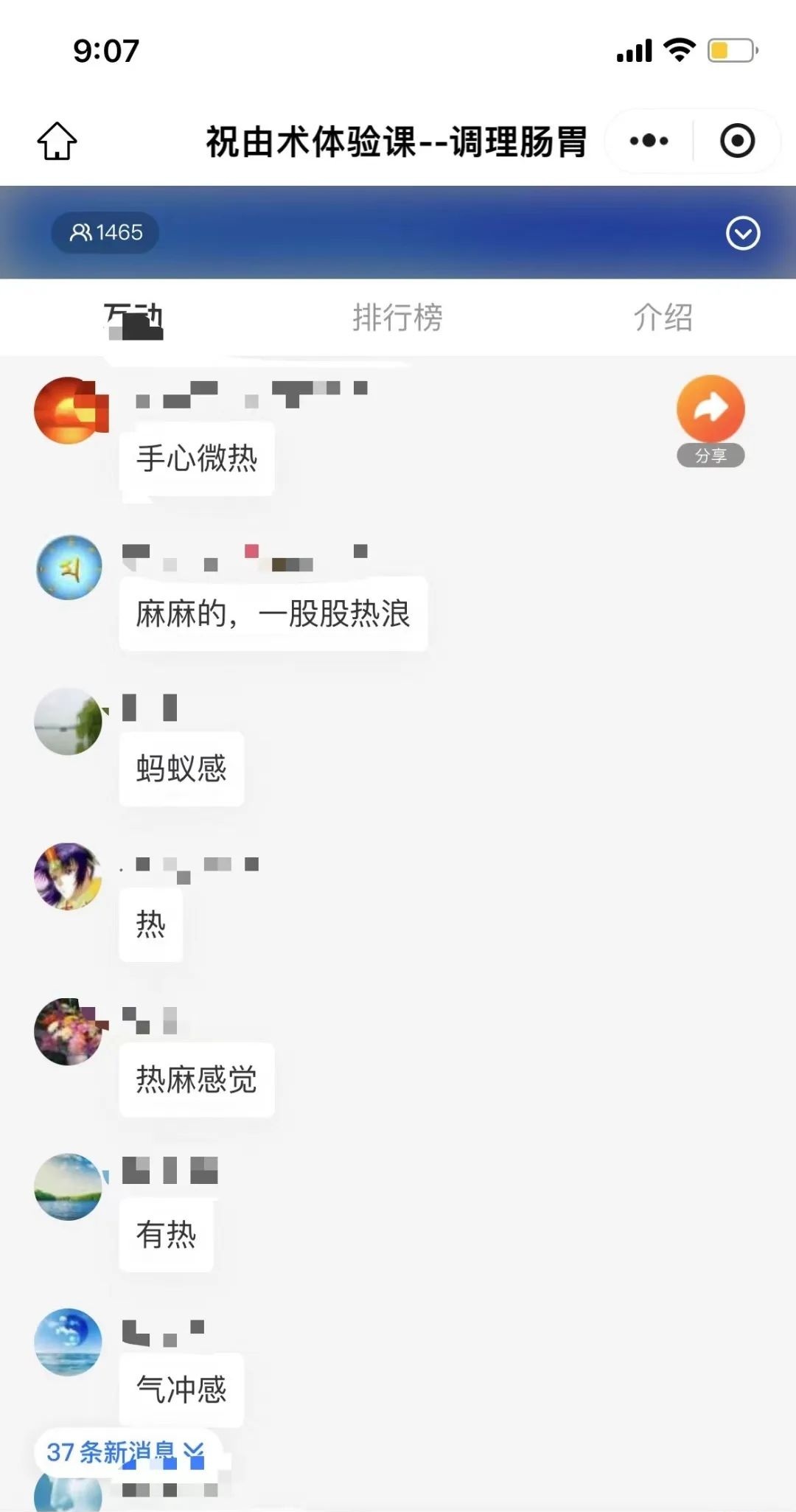Switch to the 排行榜 tab
This screenshot has width=796, height=1512.
coord(397,318)
